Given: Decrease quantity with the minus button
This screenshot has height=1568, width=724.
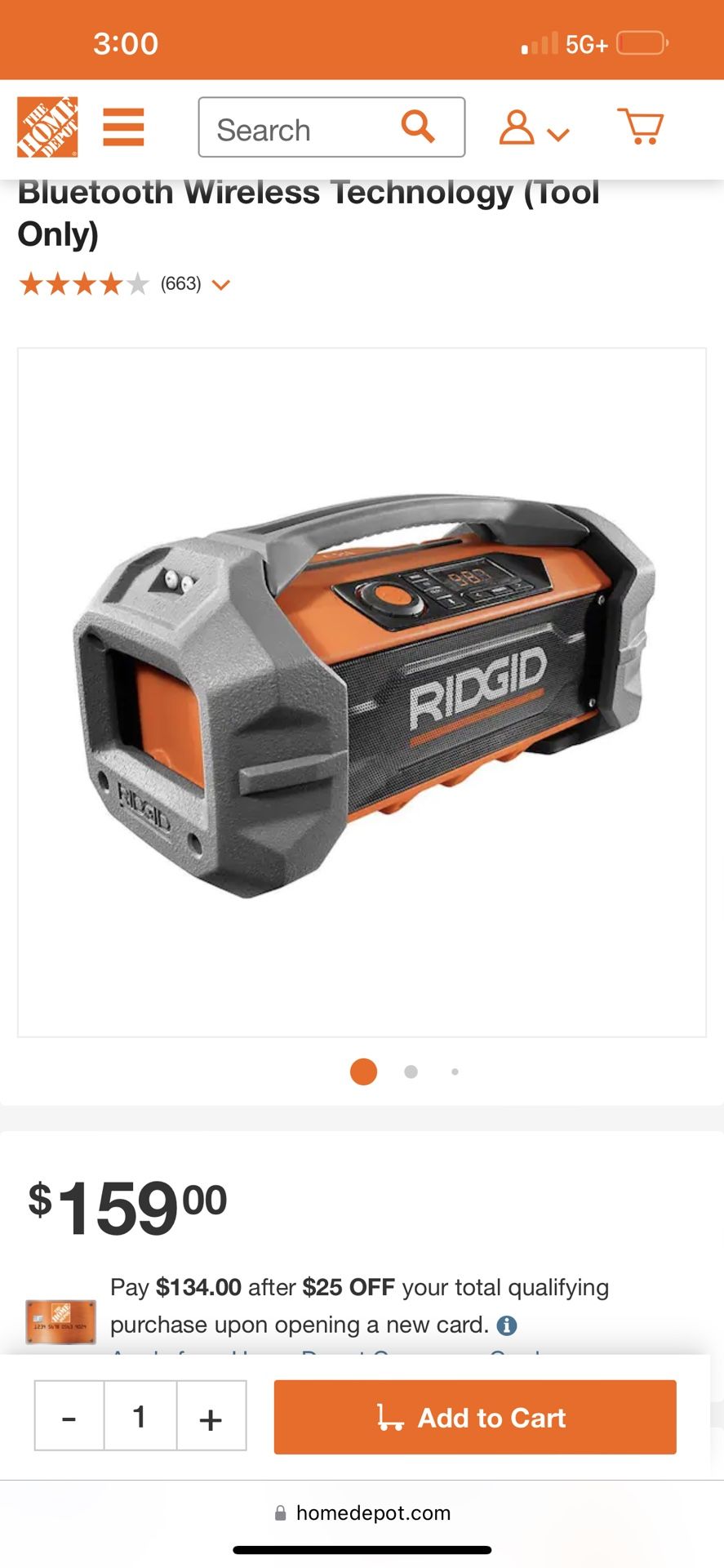Looking at the screenshot, I should tap(69, 1416).
